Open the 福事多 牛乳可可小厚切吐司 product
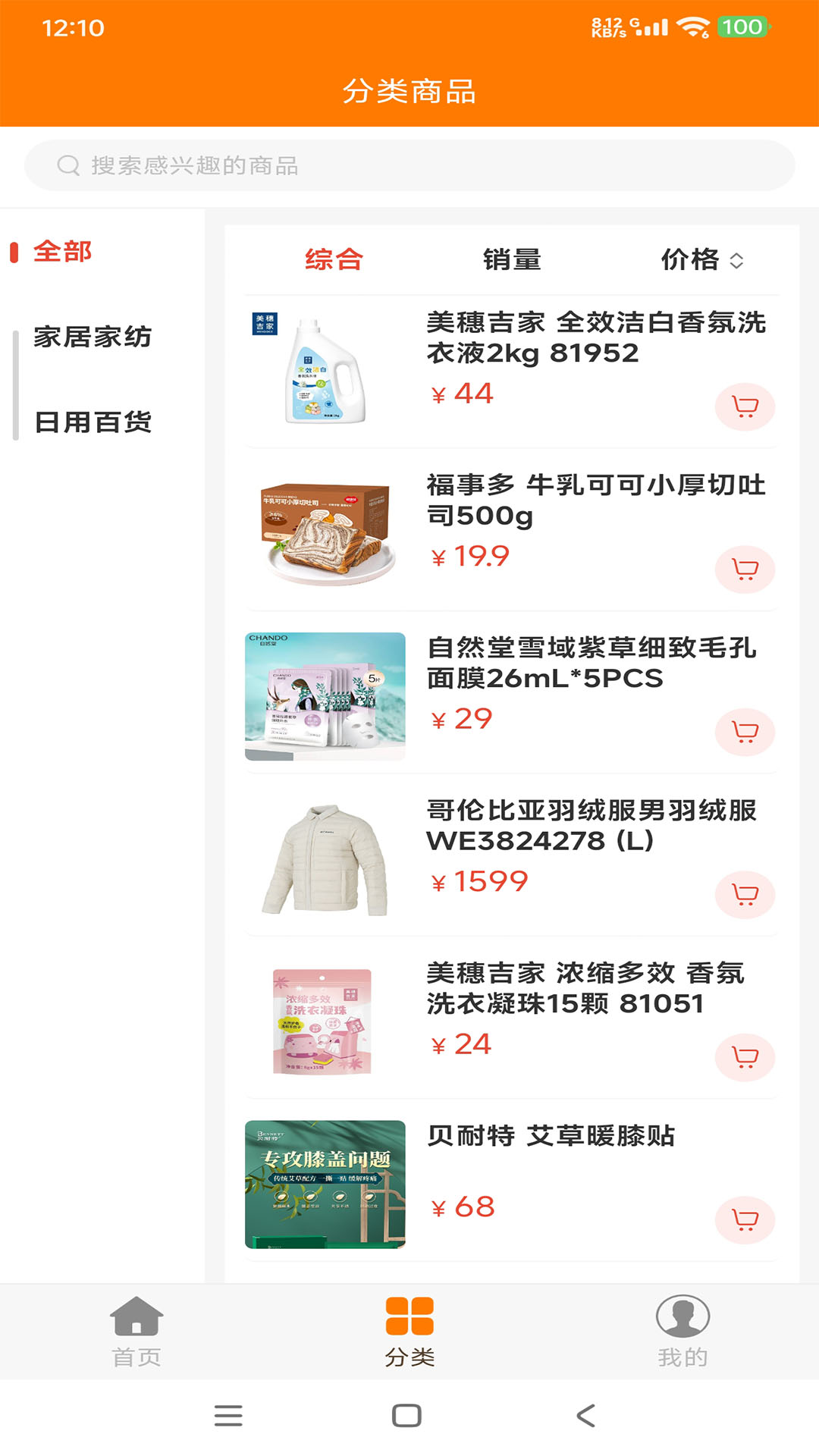The image size is (819, 1456). tap(595, 500)
